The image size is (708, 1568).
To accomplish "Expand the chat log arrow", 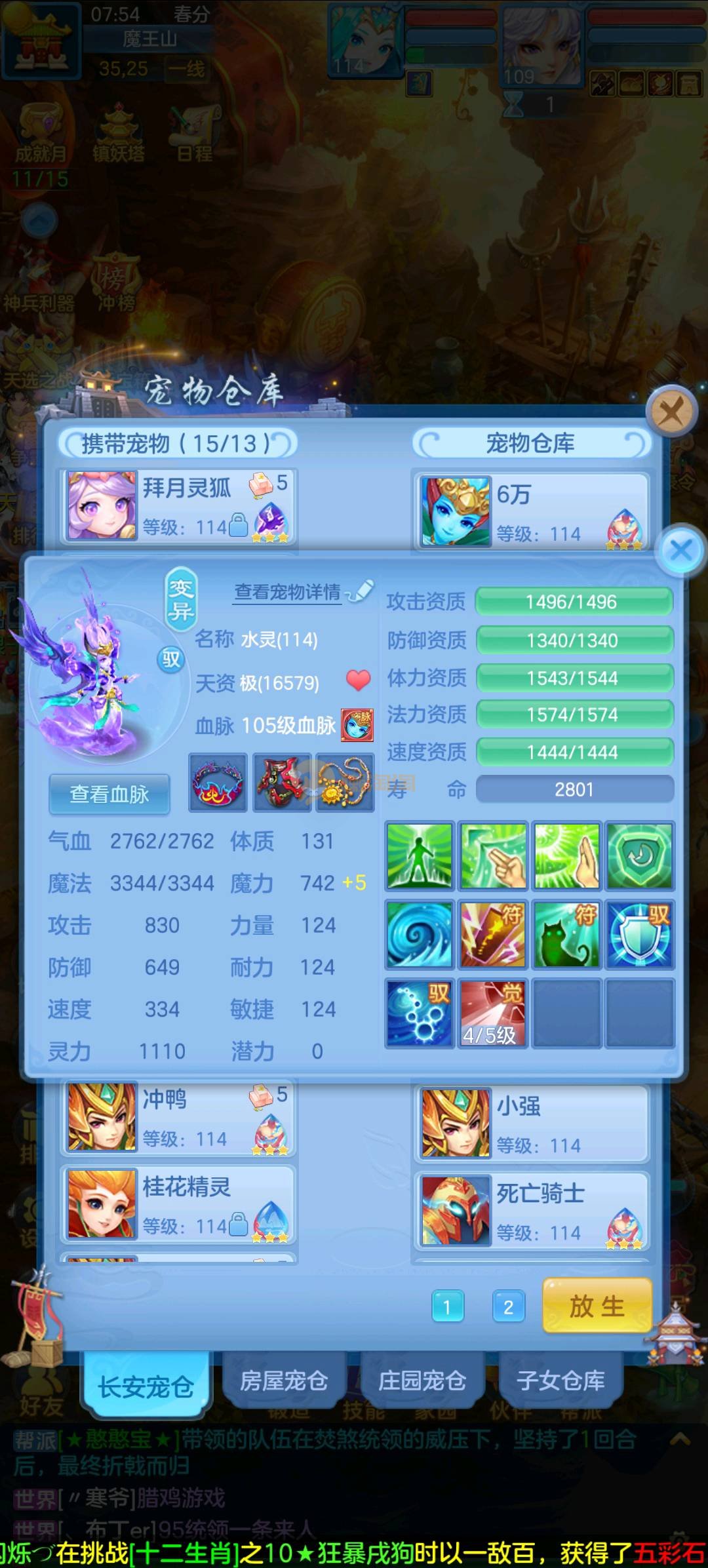I will tap(680, 1440).
